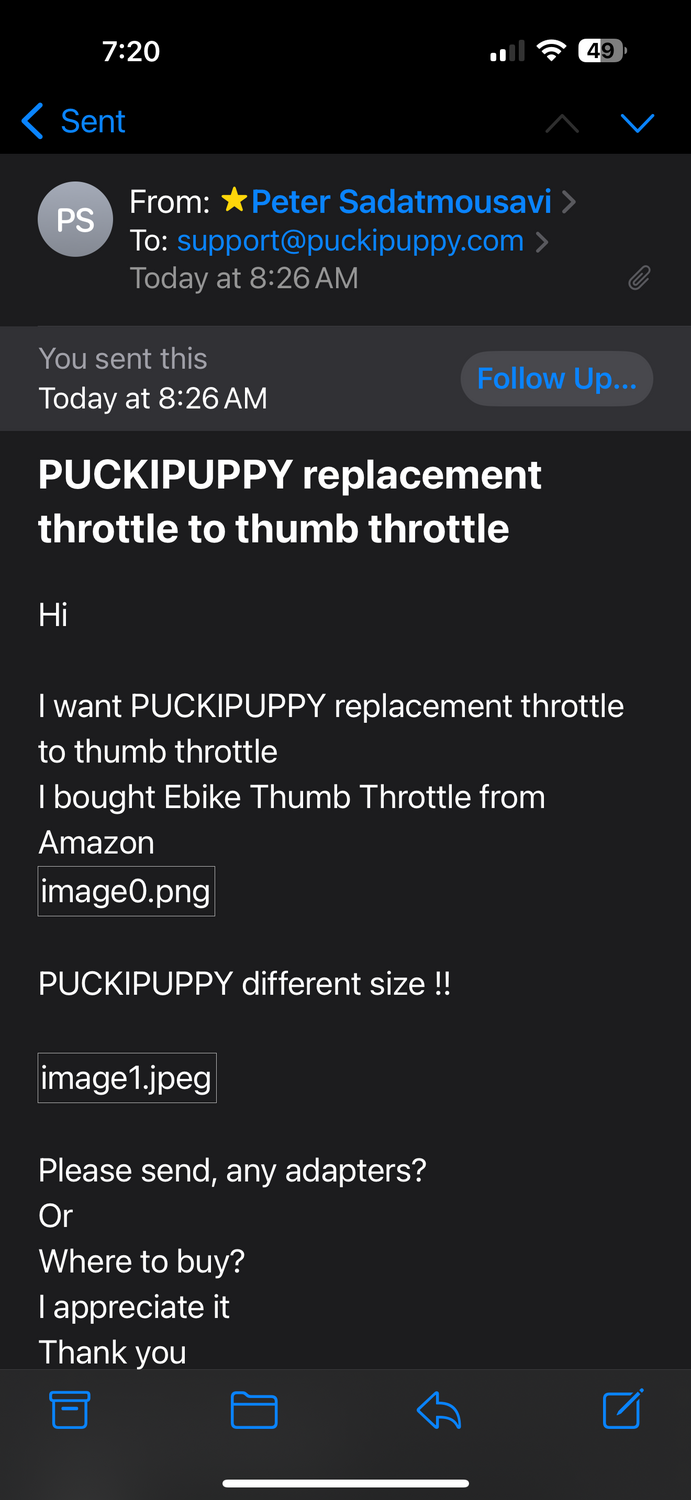Tap the paperclip attachment icon

639,278
